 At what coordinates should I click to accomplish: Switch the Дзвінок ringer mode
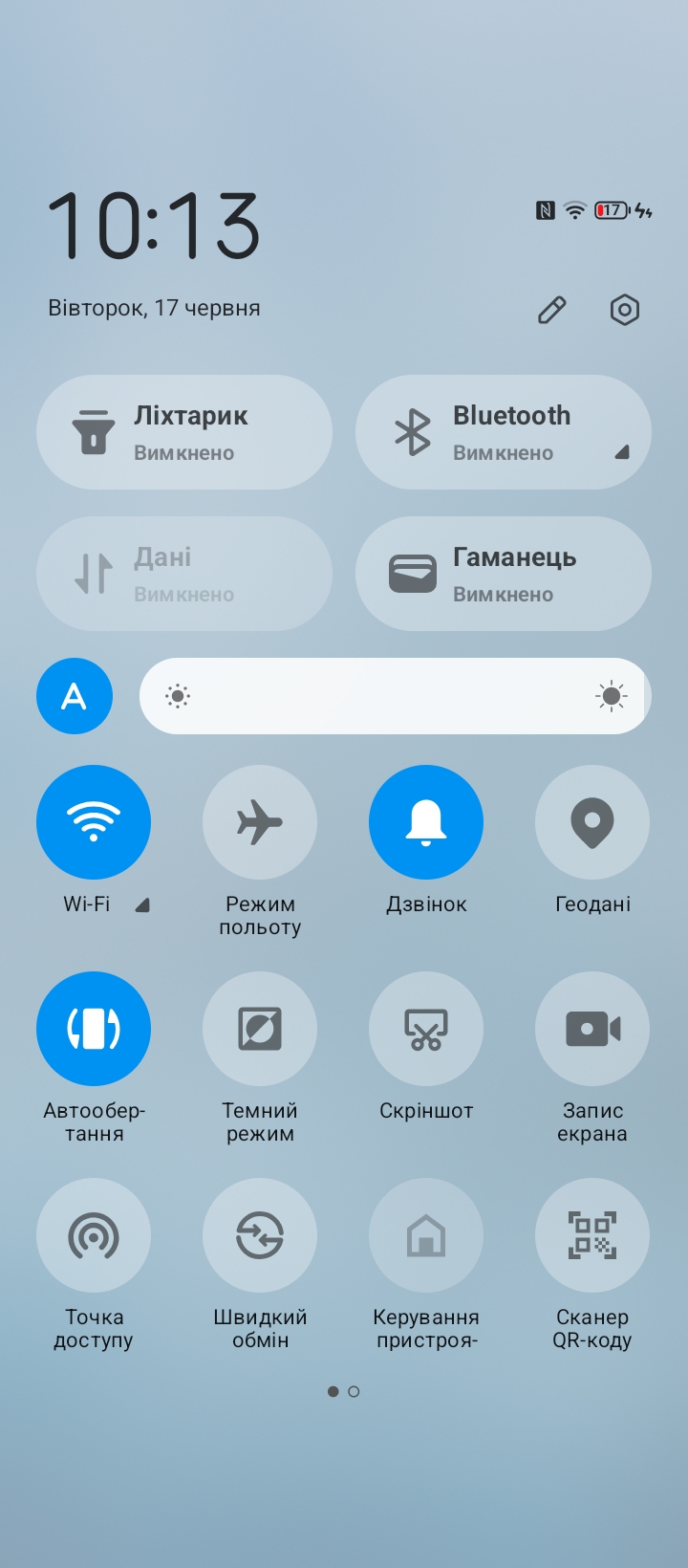click(x=426, y=822)
